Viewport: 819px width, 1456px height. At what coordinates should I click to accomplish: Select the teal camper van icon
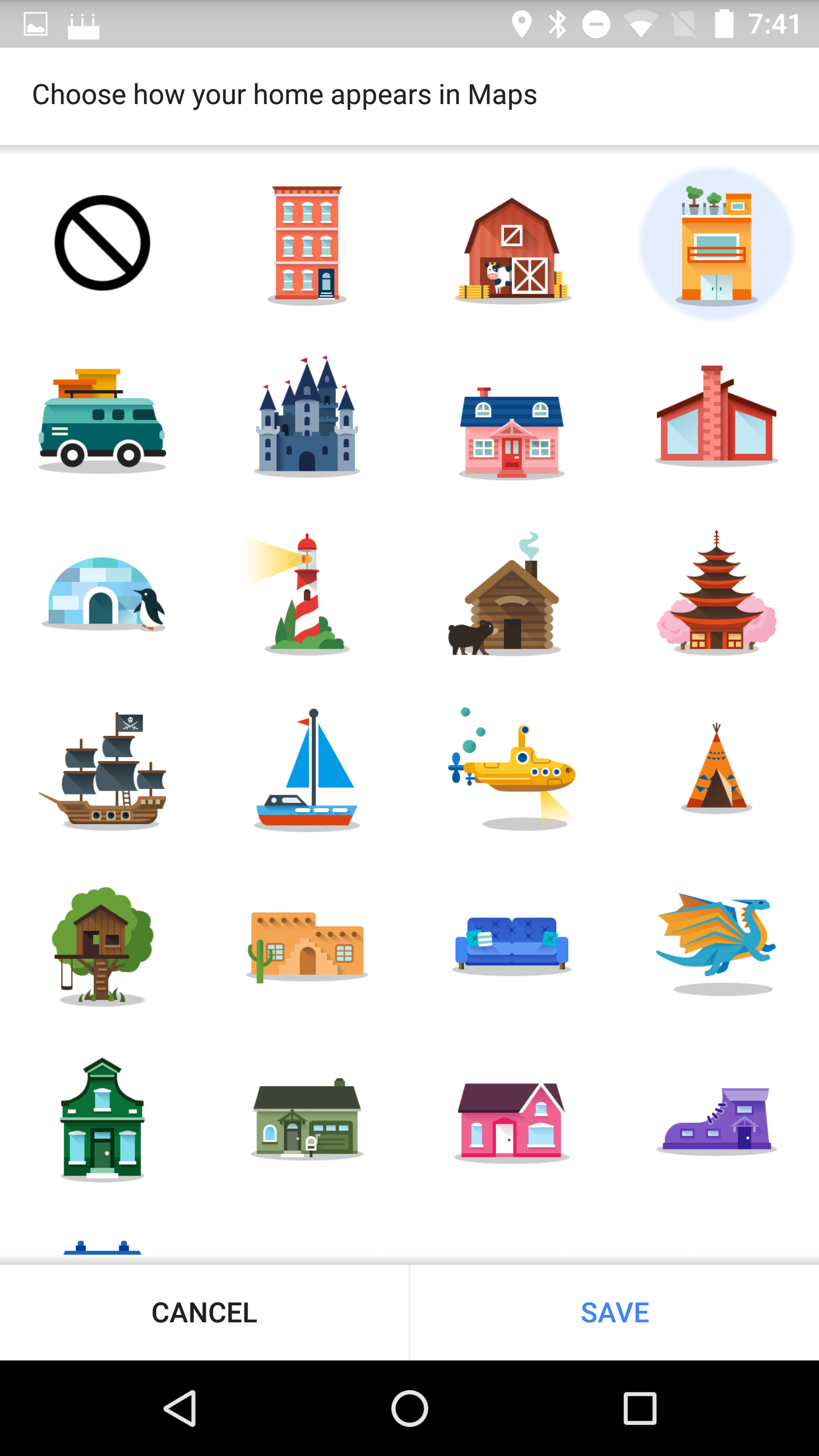pyautogui.click(x=102, y=420)
